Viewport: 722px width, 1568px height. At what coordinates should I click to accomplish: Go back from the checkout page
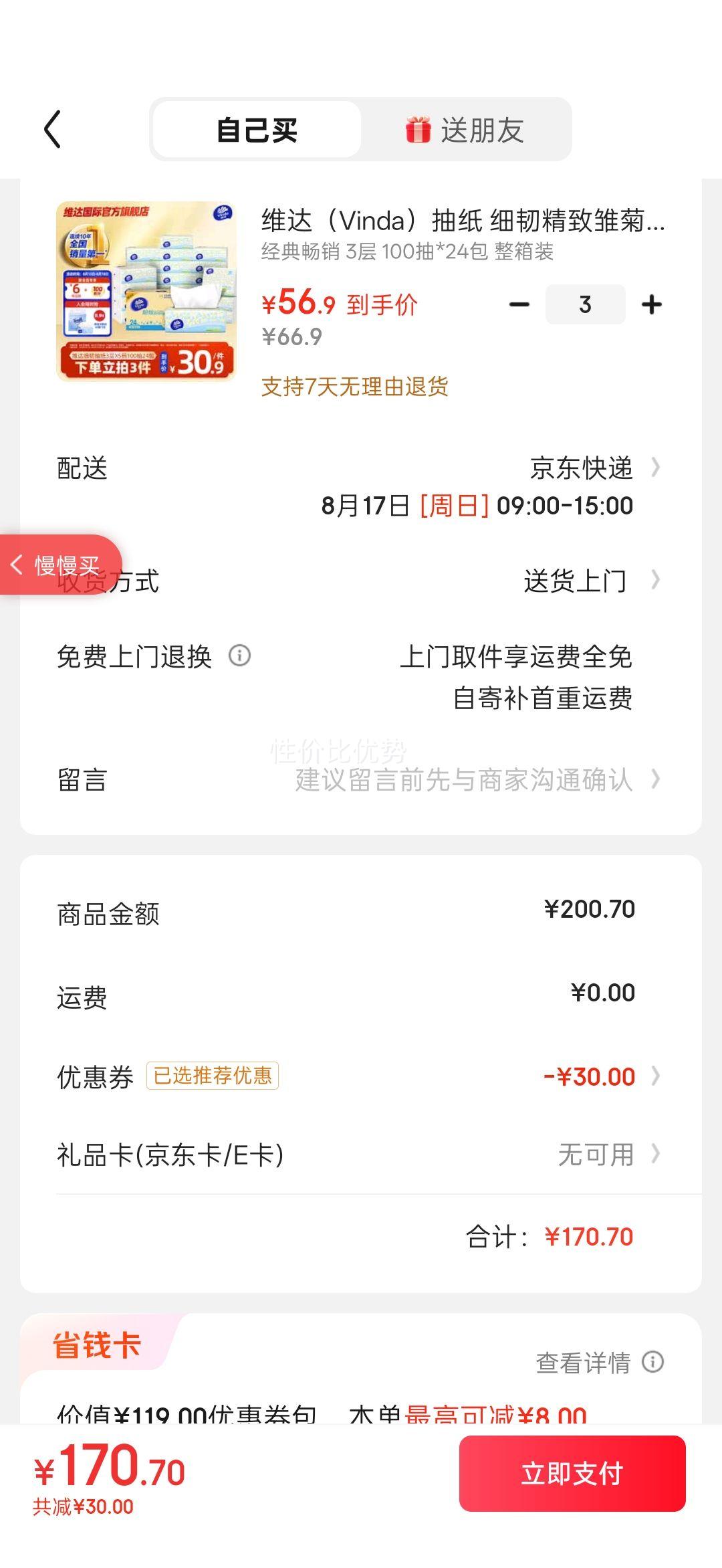tap(53, 129)
